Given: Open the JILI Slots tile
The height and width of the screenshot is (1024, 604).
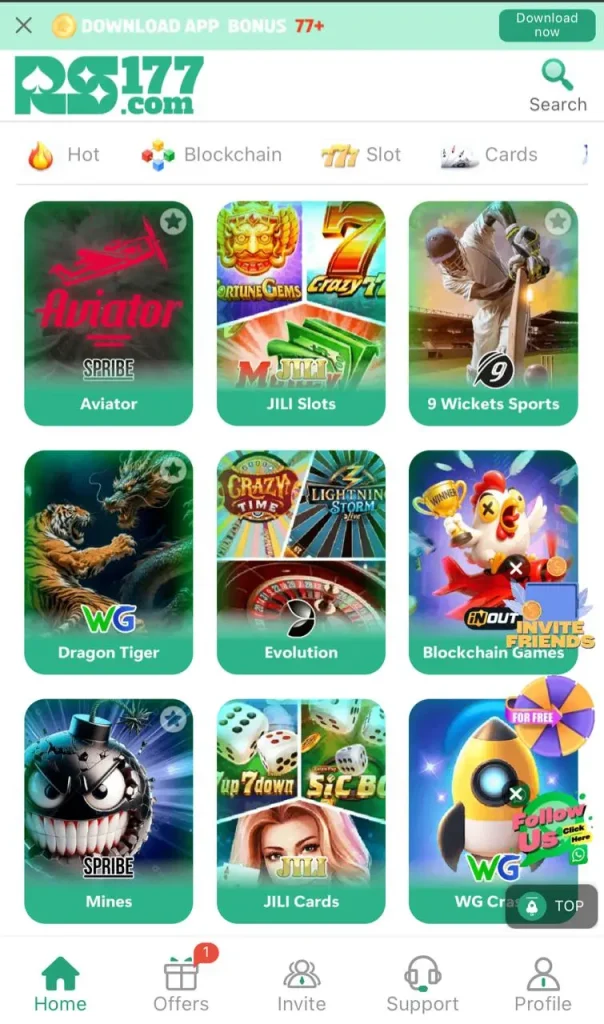Looking at the screenshot, I should (301, 312).
